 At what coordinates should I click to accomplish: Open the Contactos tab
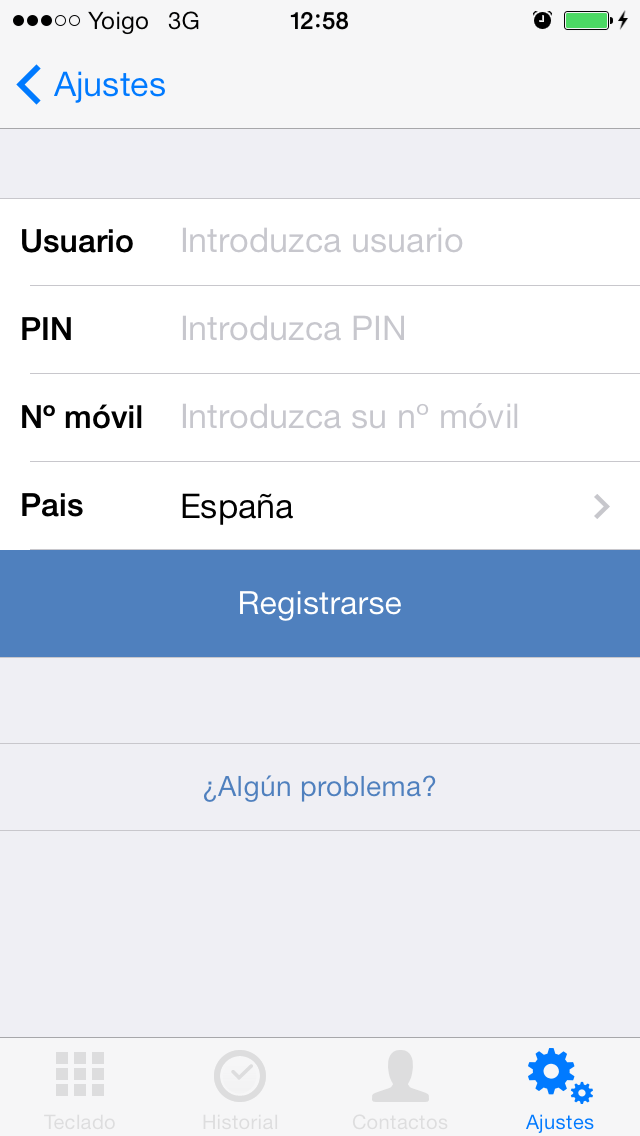[x=400, y=1088]
